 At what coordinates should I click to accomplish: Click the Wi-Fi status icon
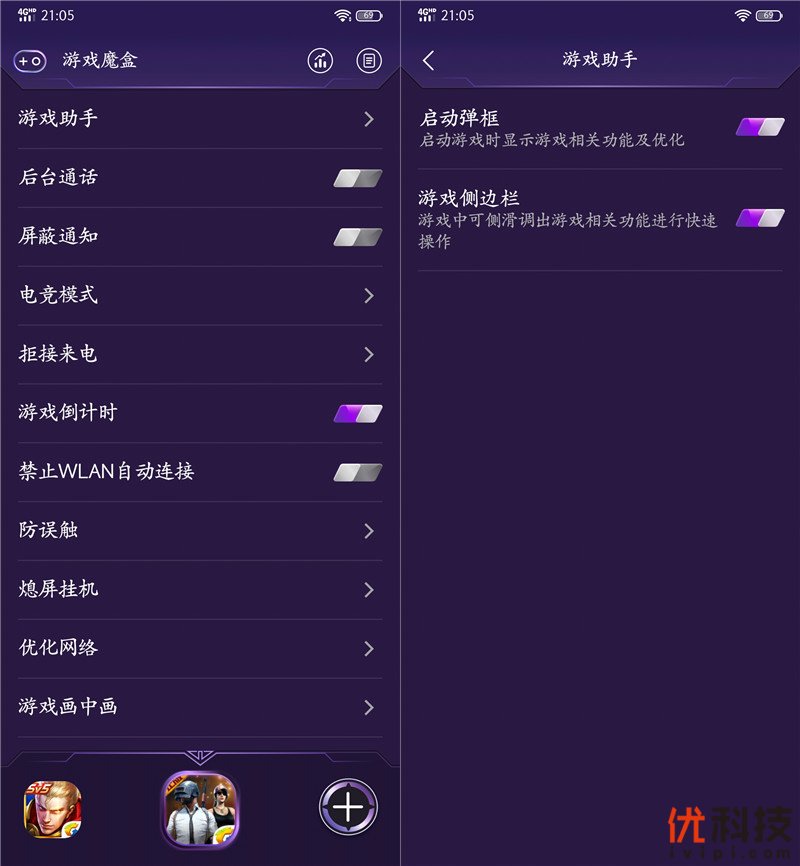click(x=345, y=15)
